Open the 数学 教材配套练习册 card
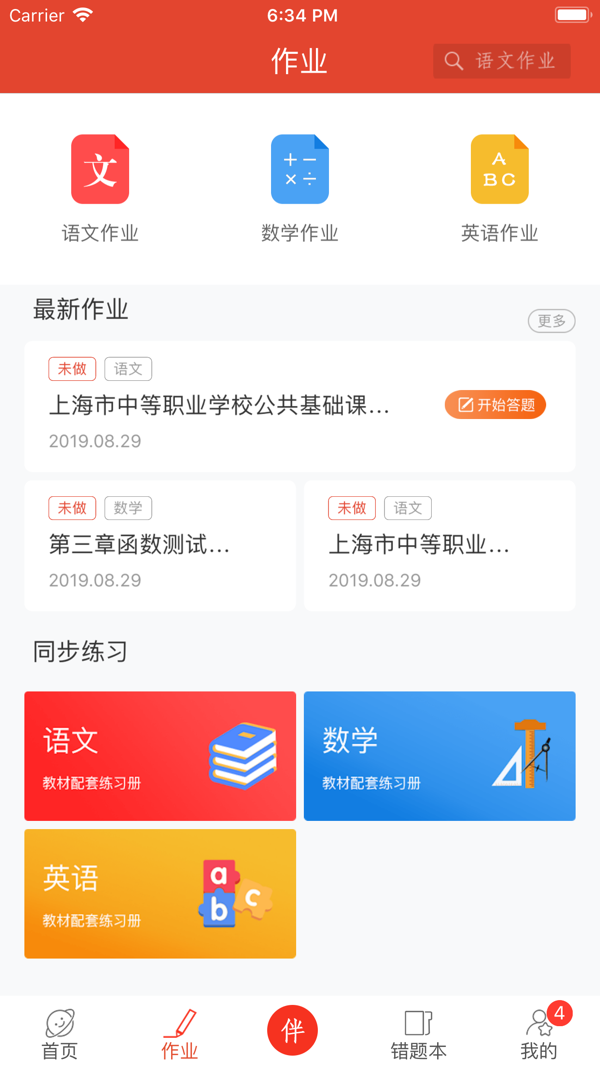Image resolution: width=600 pixels, height=1067 pixels. (x=439, y=756)
